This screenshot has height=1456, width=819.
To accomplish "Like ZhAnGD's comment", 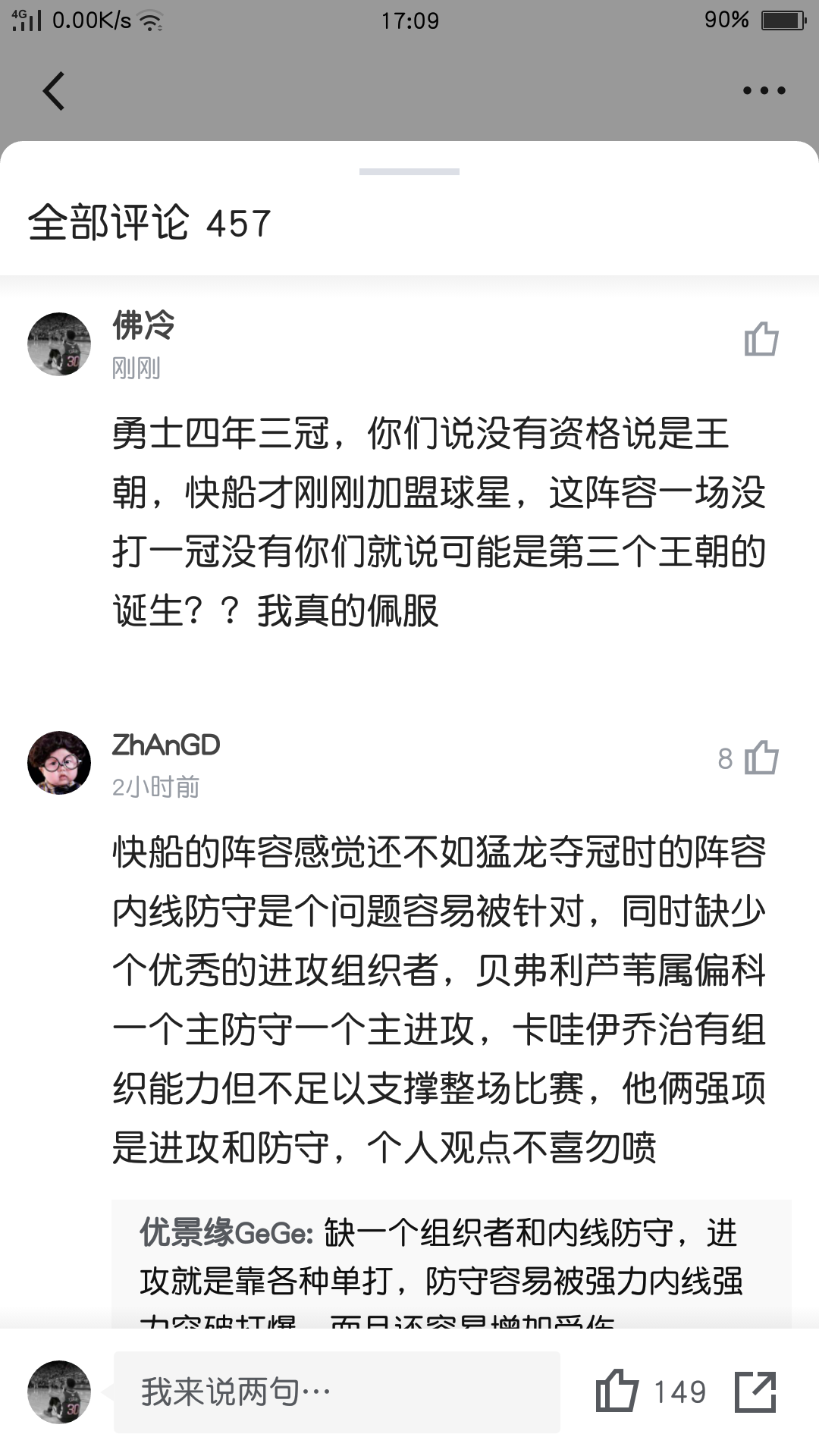I will pos(761,758).
